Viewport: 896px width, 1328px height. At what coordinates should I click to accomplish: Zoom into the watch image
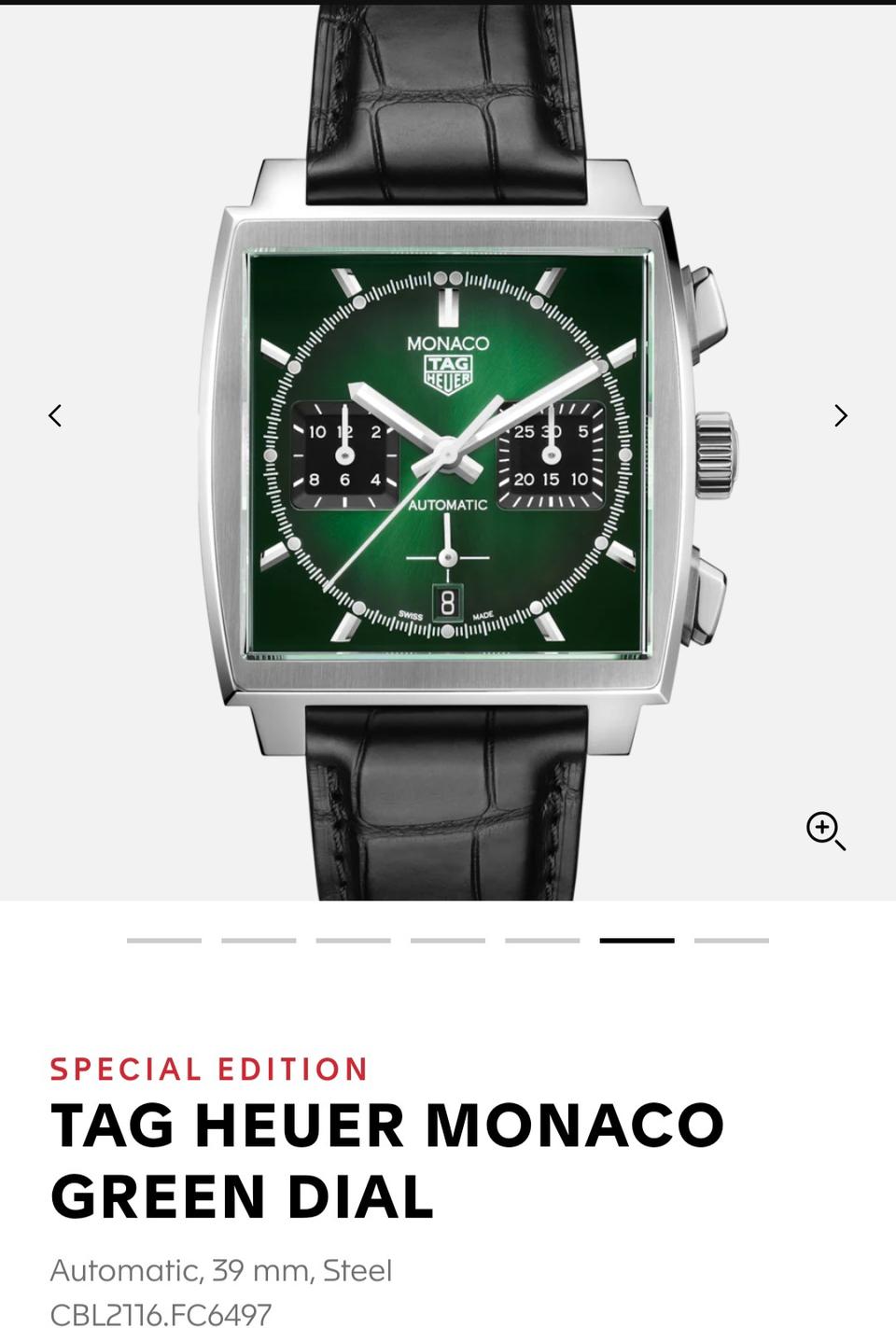point(825,830)
